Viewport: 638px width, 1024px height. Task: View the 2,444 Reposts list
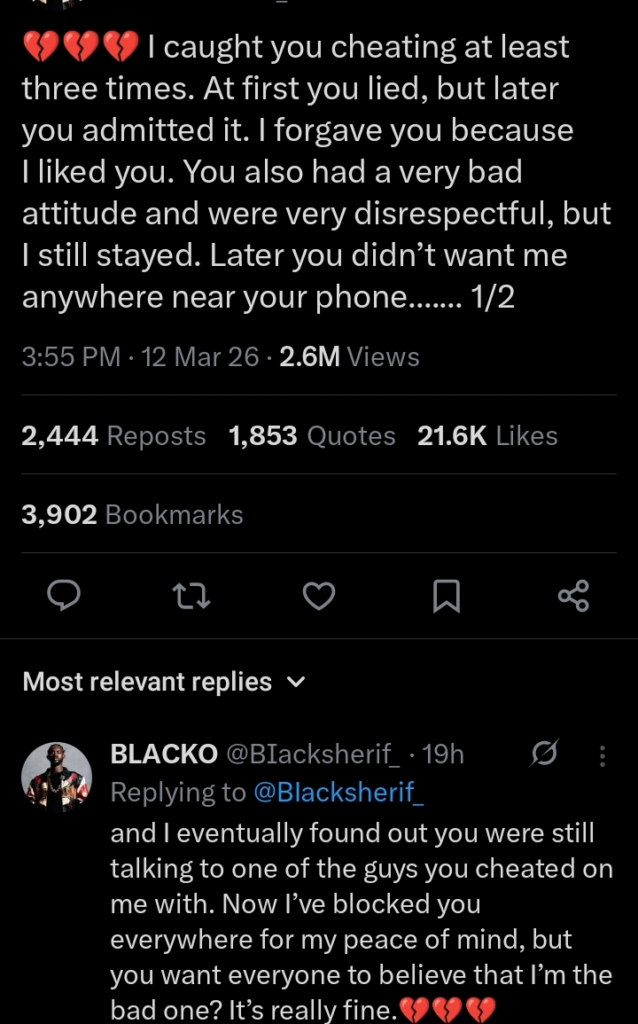coord(113,436)
